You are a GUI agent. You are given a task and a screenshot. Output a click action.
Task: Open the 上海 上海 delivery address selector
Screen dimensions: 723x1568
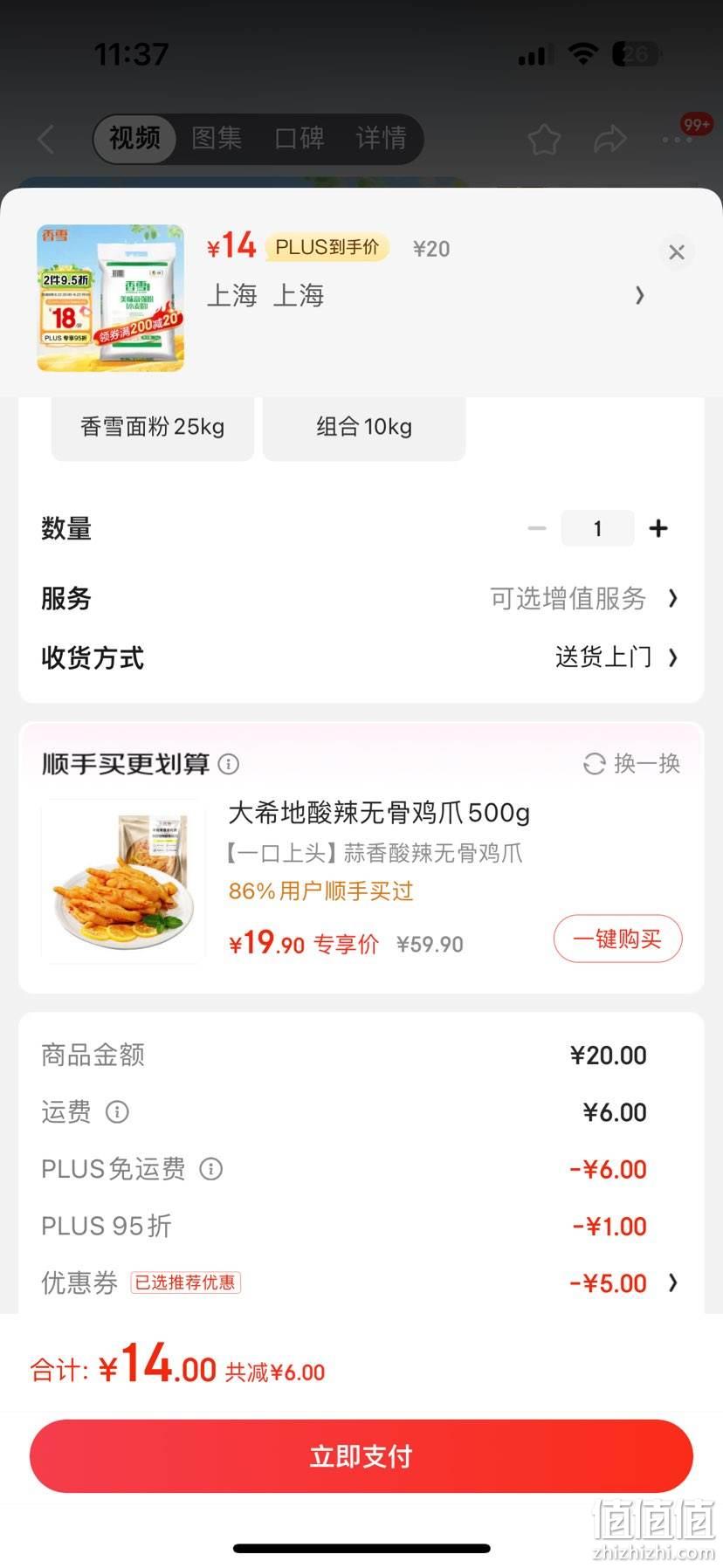coord(426,296)
